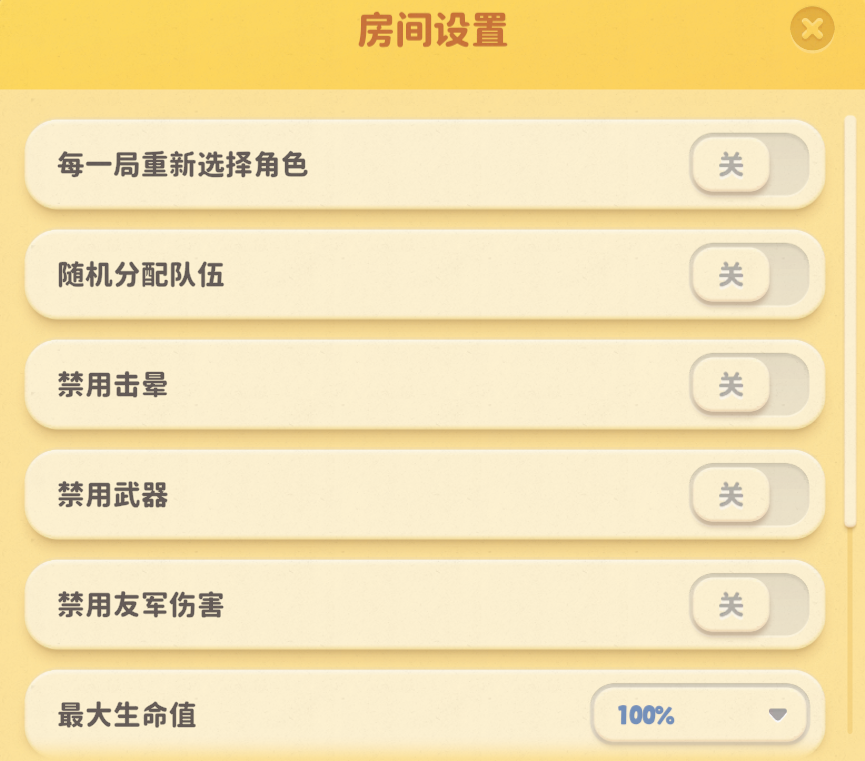Switch on 禁用武器
The image size is (865, 761).
749,495
